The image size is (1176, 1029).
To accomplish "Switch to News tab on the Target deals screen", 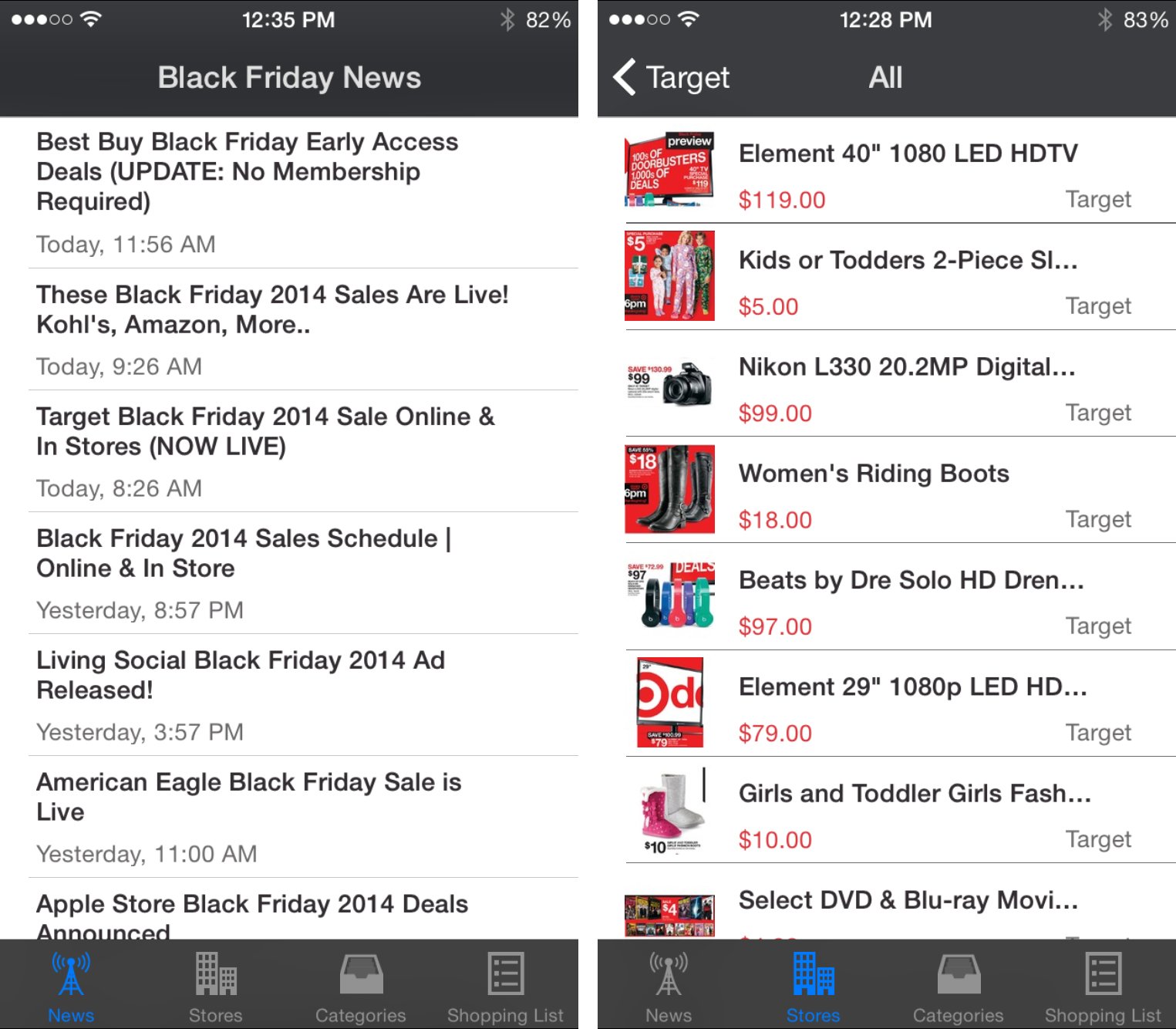I will (669, 987).
